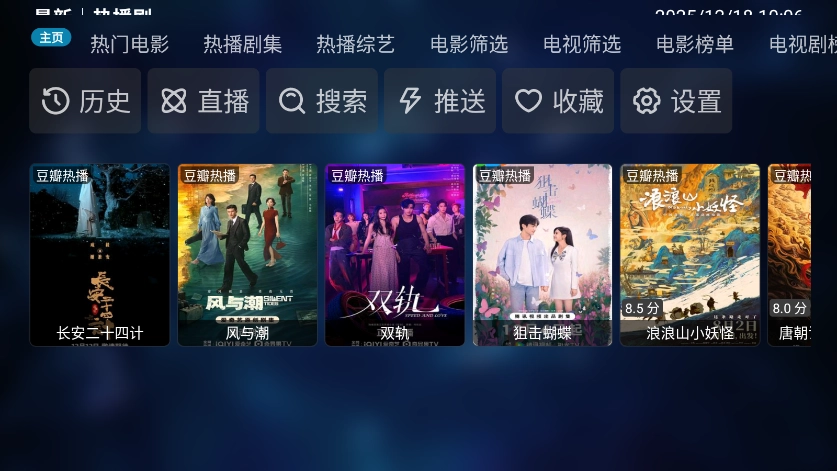
Task: Open the 电视筛选 tab
Action: [582, 44]
